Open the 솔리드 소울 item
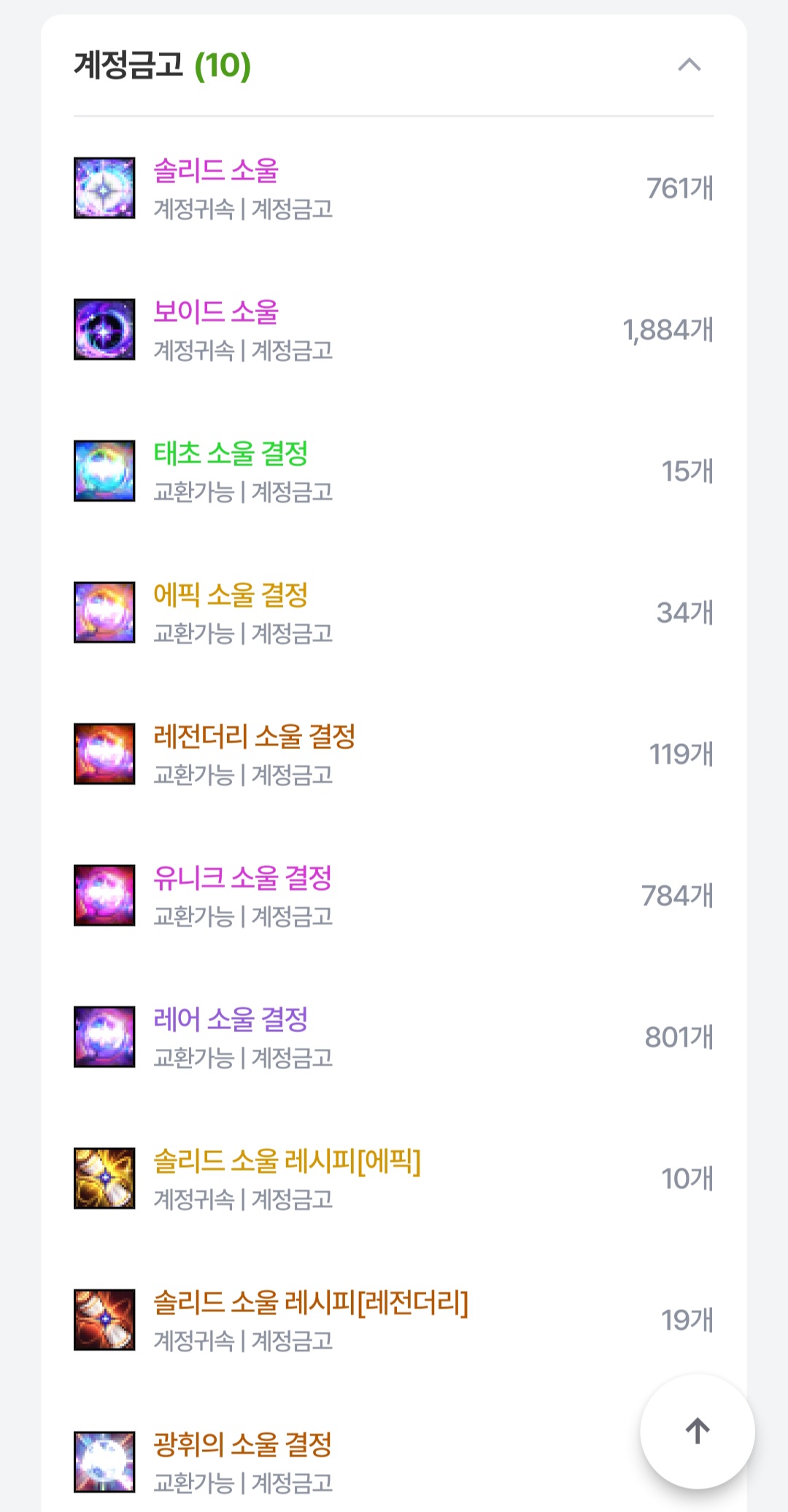Viewport: 788px width, 1512px height. point(217,171)
